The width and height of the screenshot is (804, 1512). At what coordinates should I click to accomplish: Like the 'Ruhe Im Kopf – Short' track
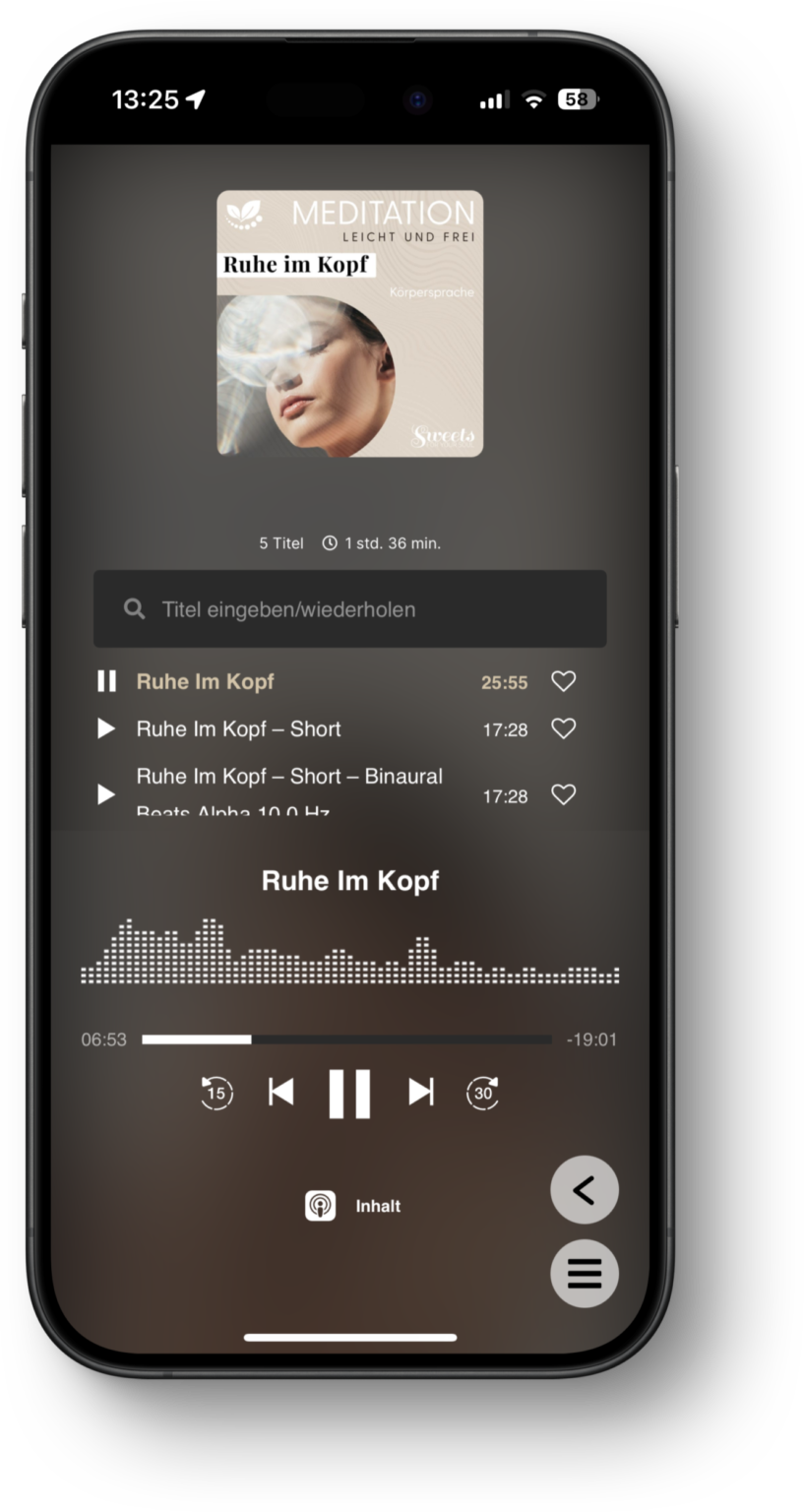coord(563,729)
